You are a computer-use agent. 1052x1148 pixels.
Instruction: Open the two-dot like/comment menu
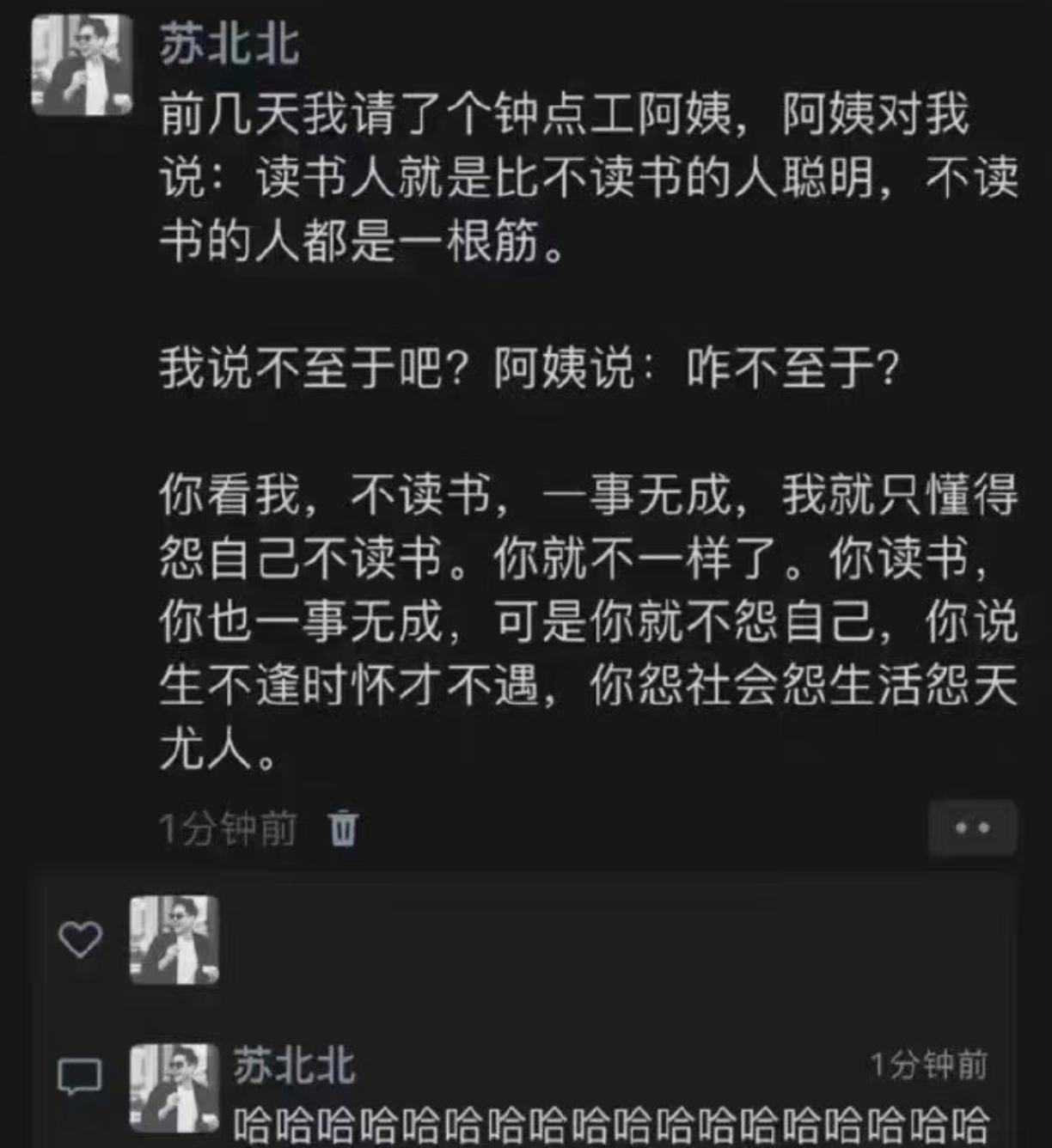tap(972, 828)
